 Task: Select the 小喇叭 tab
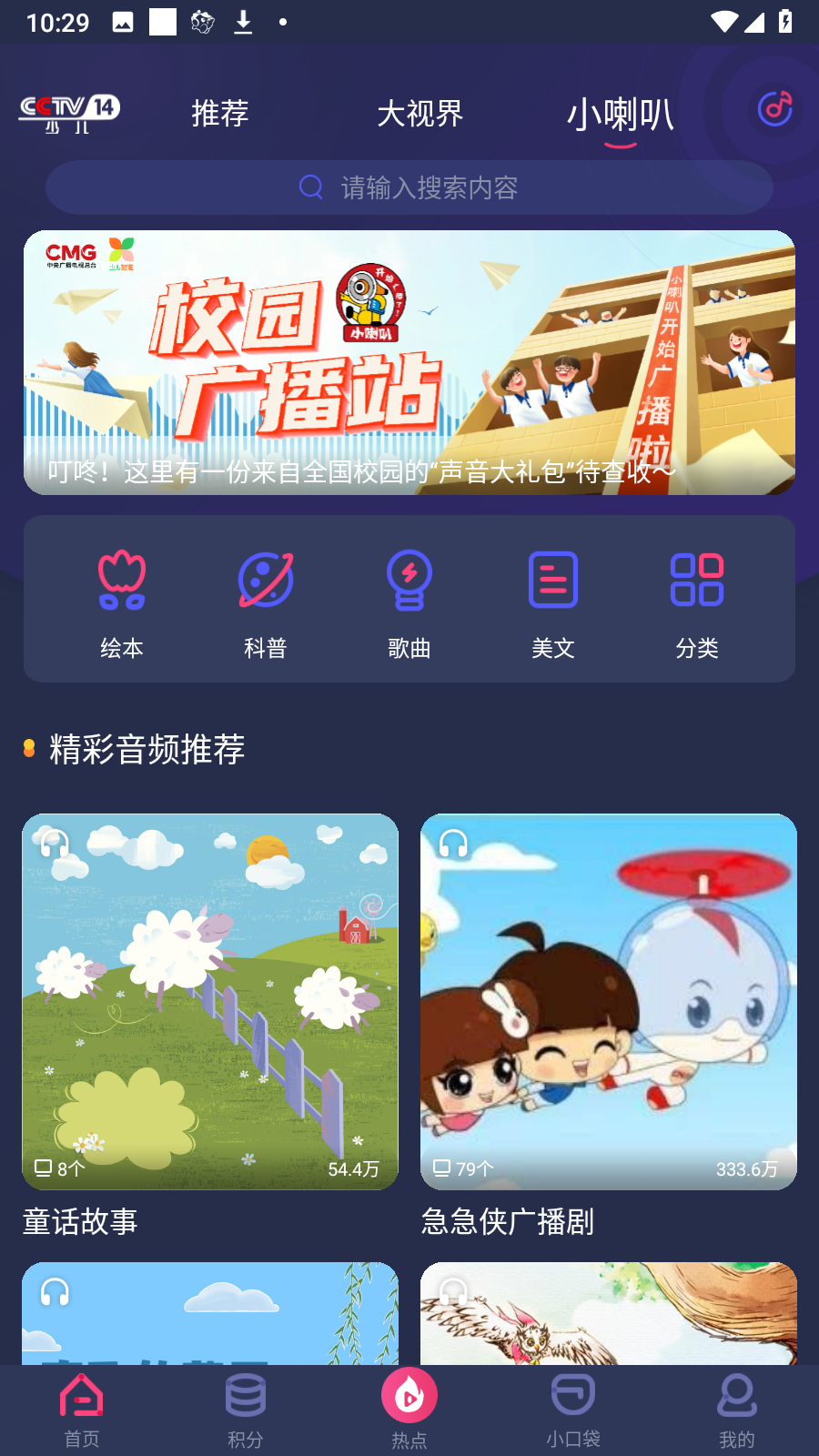(x=621, y=114)
